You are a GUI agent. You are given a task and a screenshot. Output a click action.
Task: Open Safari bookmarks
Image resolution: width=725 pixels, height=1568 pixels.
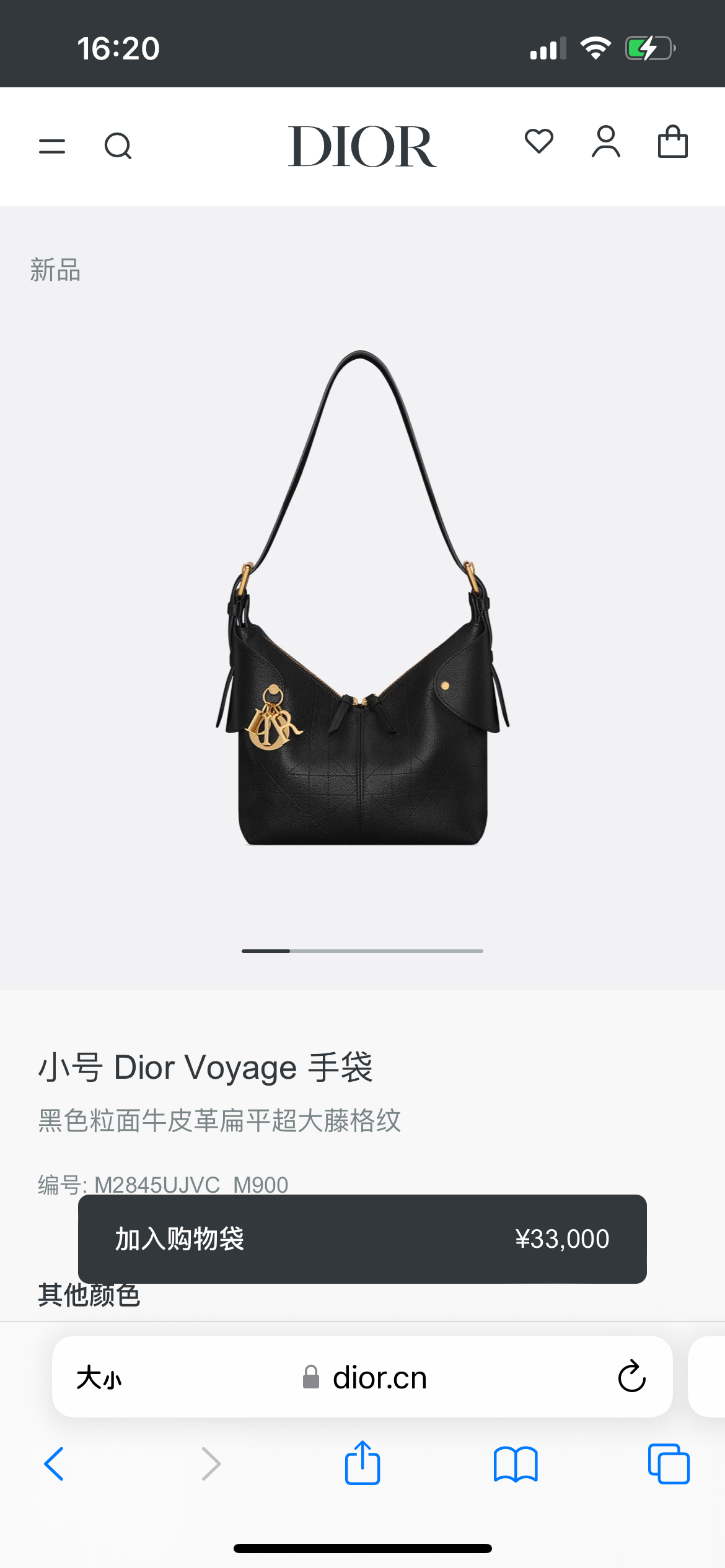[516, 1464]
